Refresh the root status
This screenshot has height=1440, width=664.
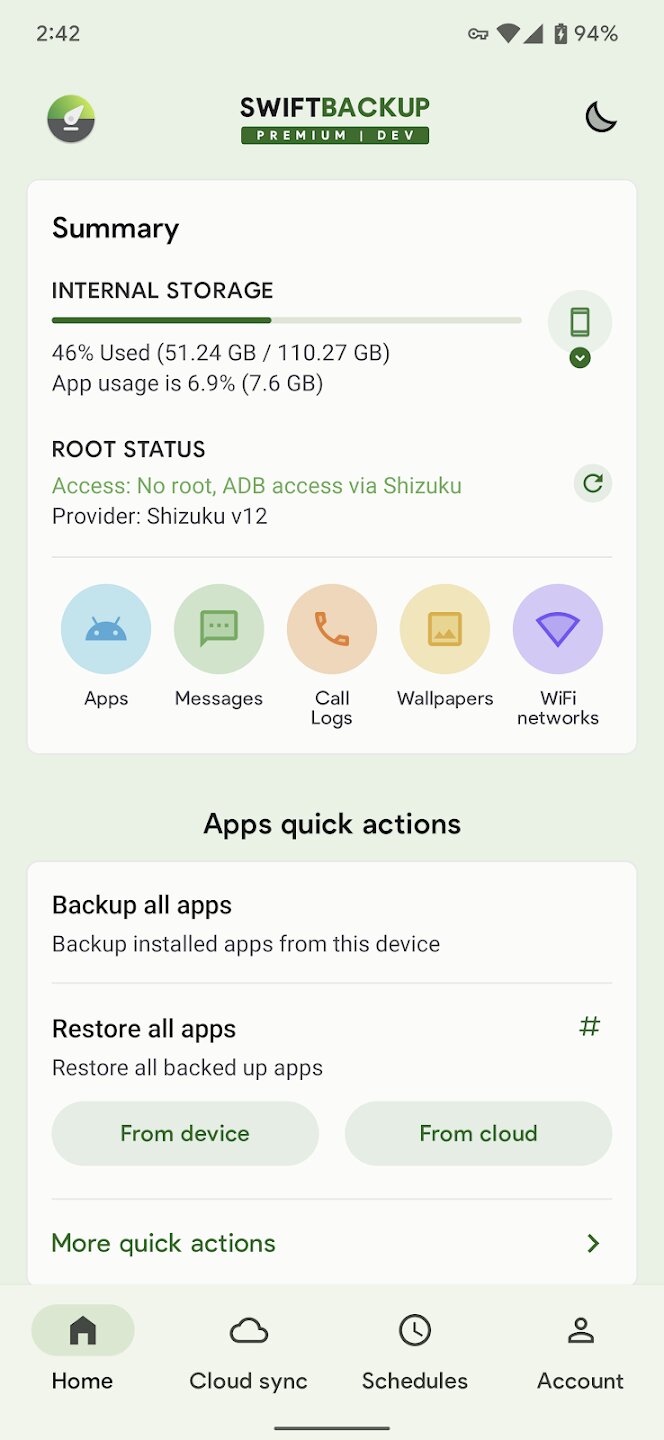[593, 484]
